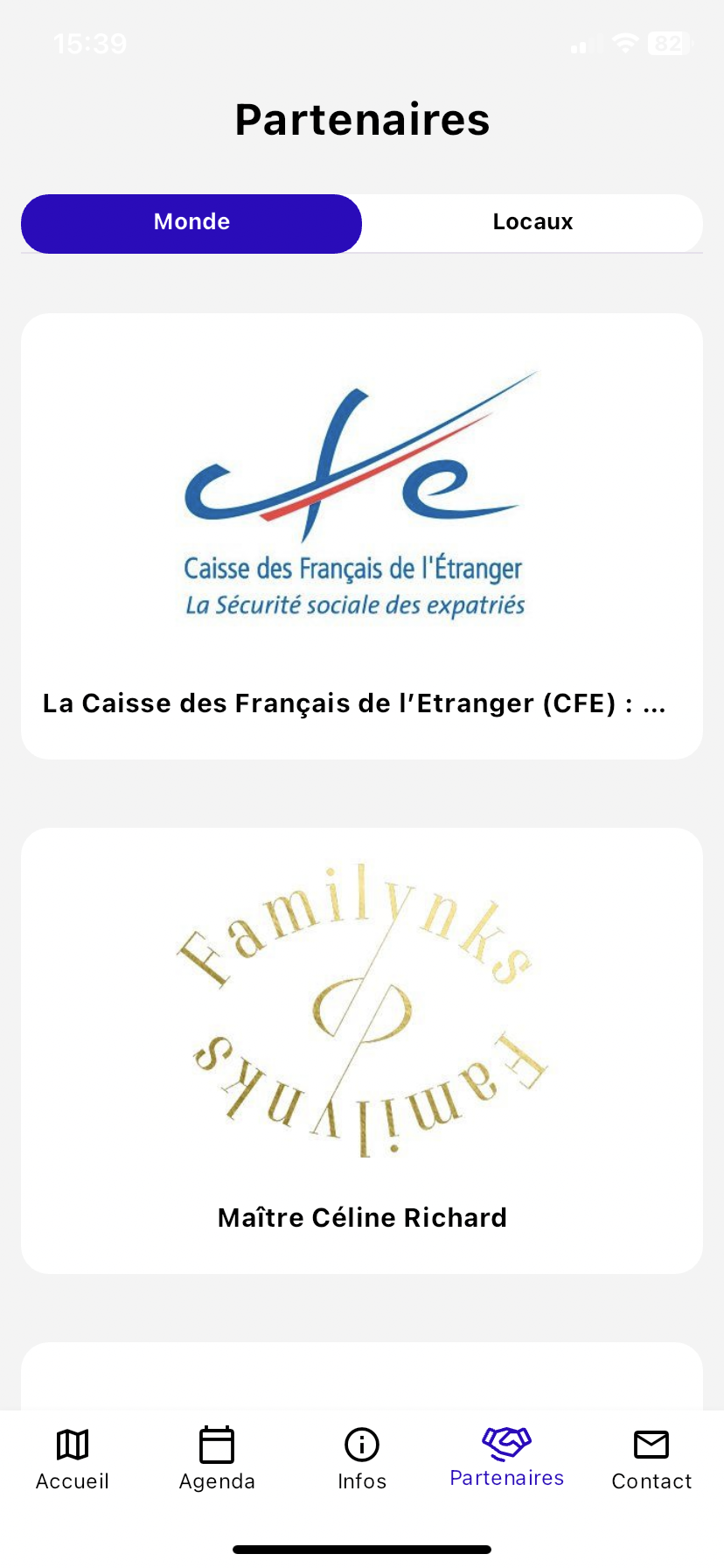Tap the Partenaires tab in the bottom bar
The height and width of the screenshot is (1568, 724).
click(507, 1458)
